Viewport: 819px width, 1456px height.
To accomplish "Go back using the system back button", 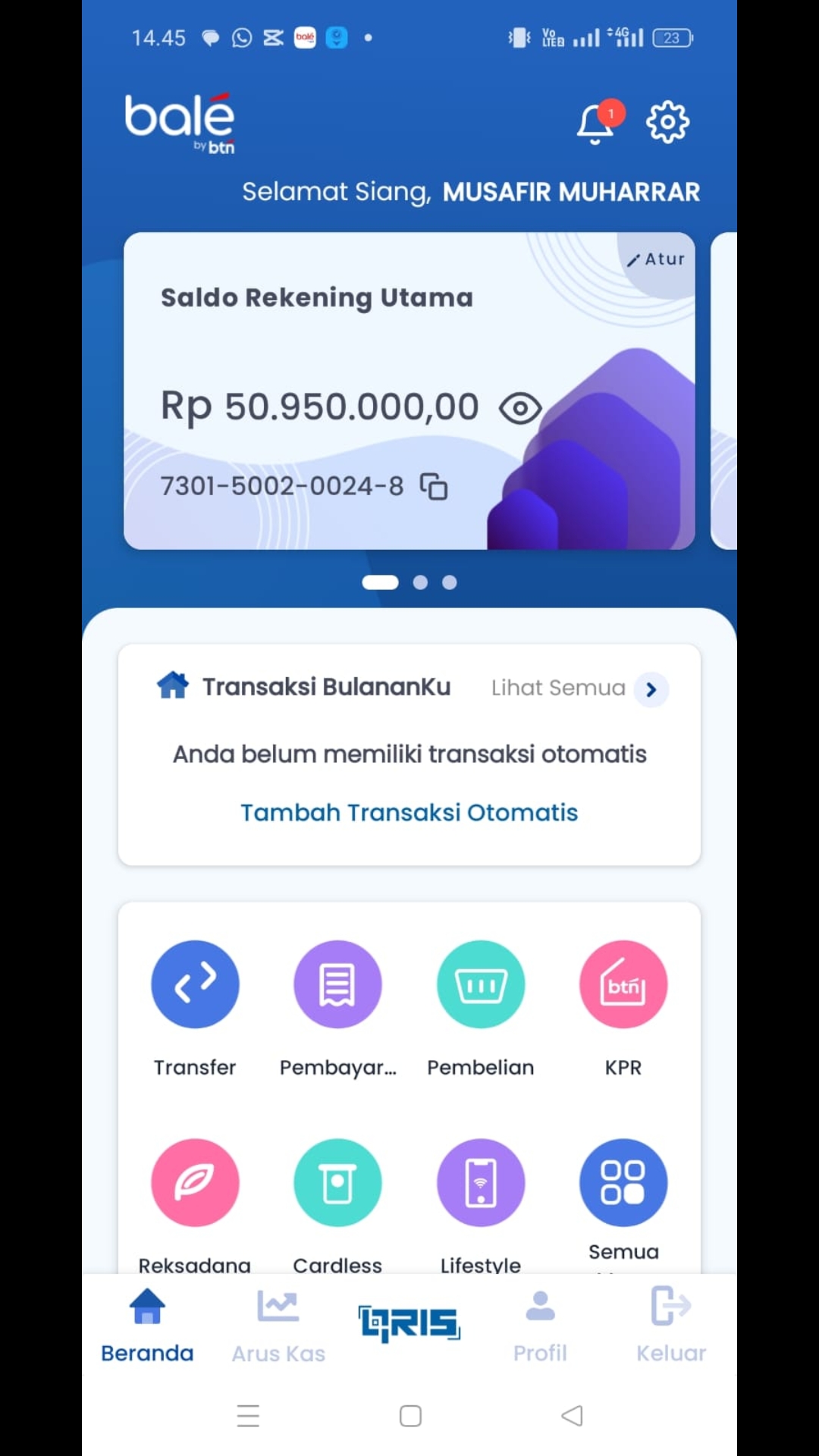I will [x=572, y=1415].
